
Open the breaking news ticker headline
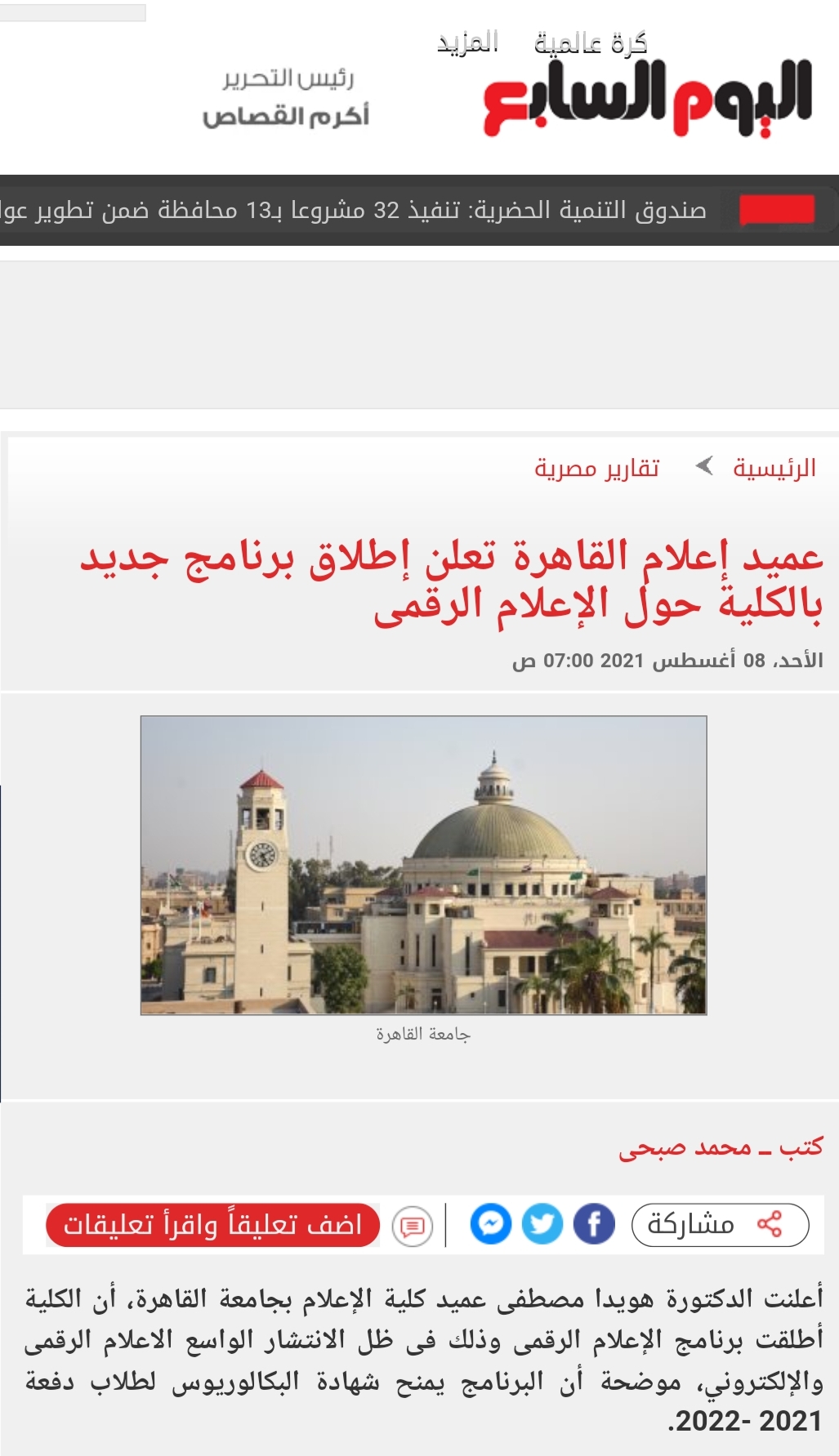(351, 211)
